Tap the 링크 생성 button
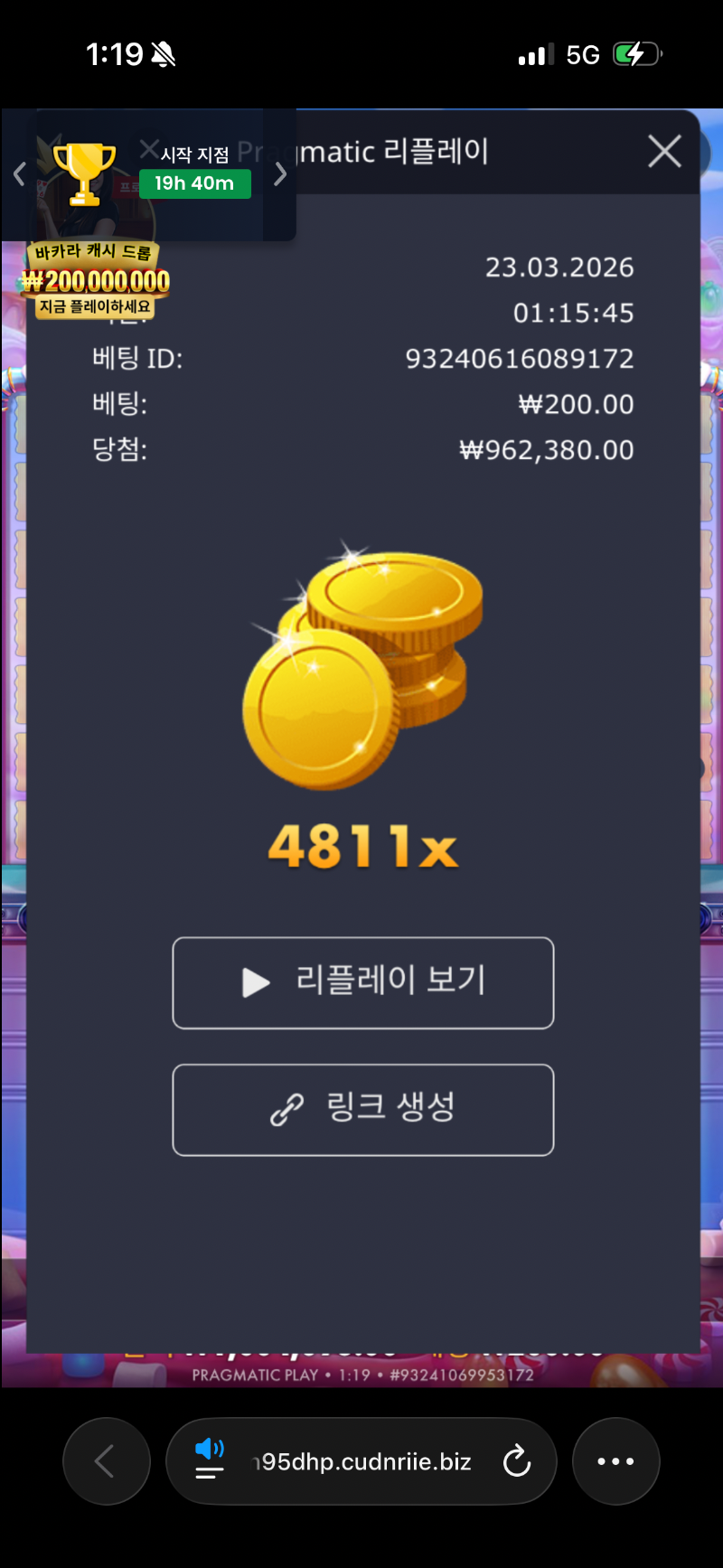Screen dimensions: 723x1568 click(x=362, y=1109)
